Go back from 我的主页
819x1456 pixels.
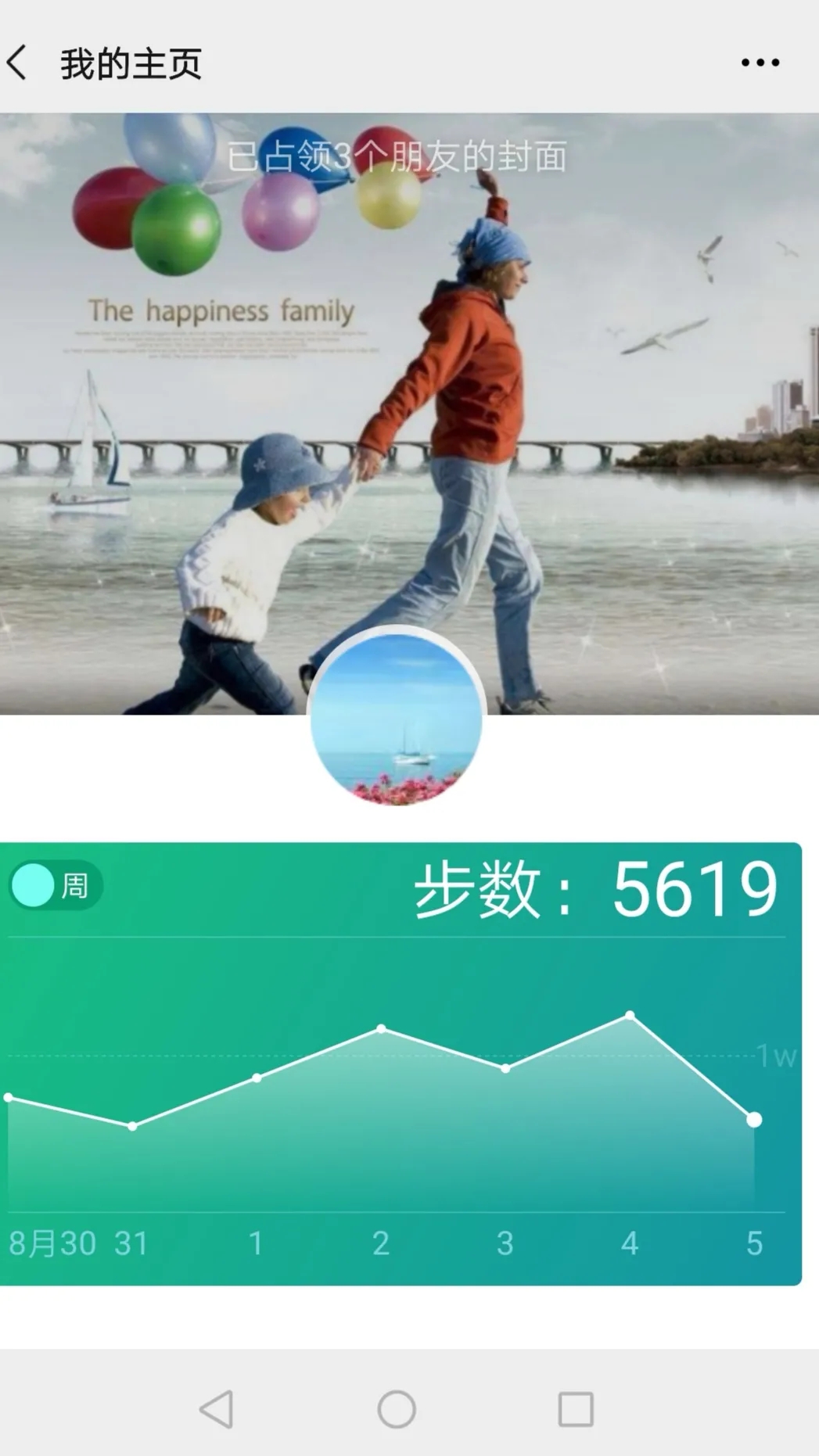19,63
